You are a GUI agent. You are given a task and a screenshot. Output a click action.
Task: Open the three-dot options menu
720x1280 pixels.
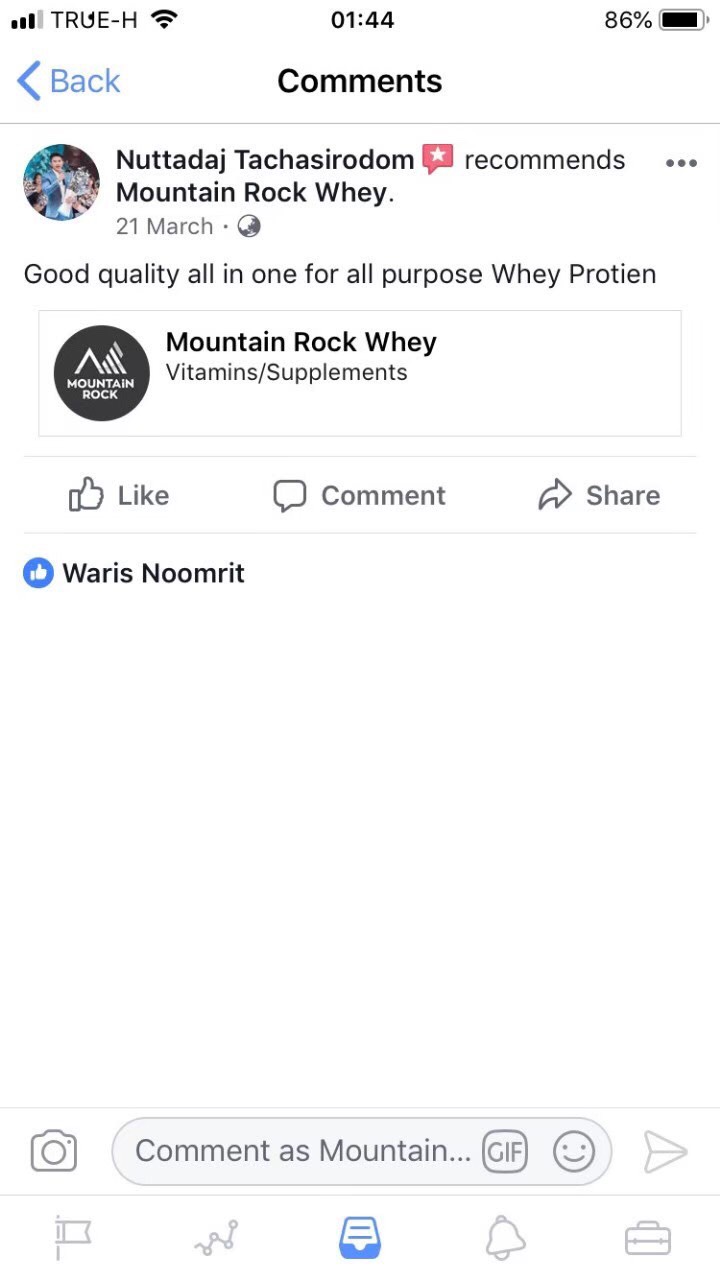(681, 163)
